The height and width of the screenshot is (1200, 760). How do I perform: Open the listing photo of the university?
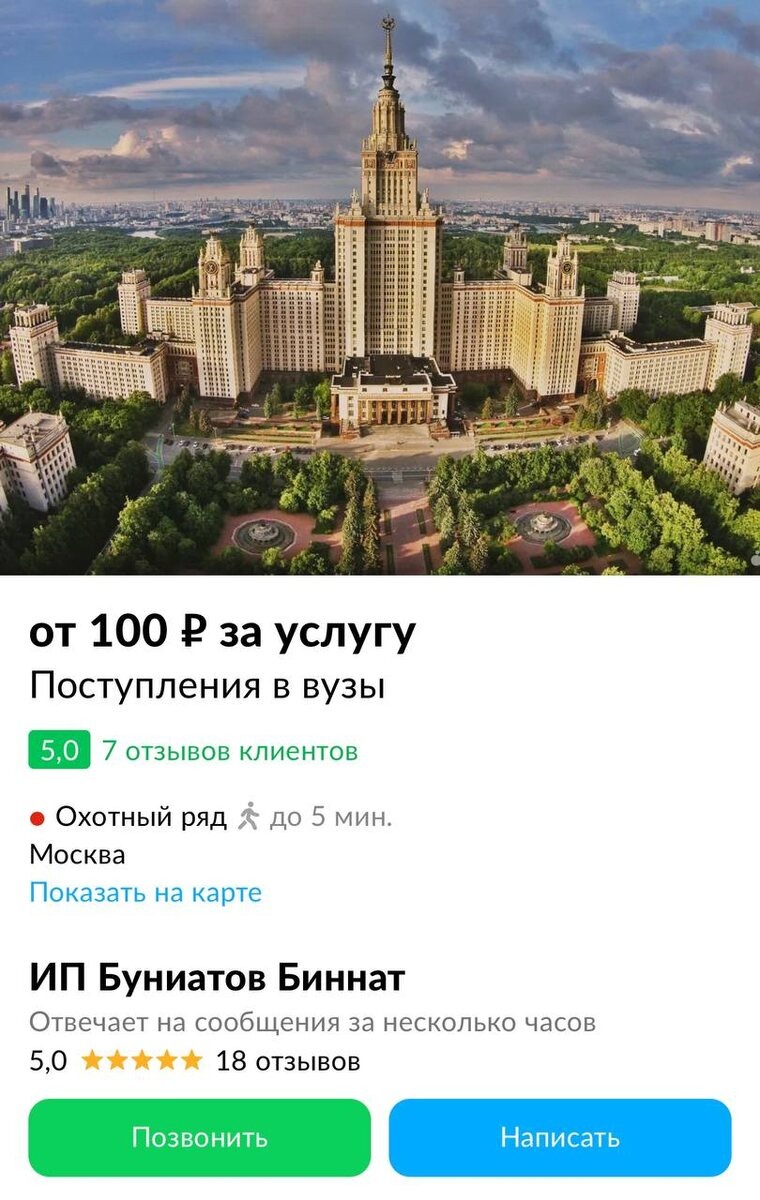380,287
